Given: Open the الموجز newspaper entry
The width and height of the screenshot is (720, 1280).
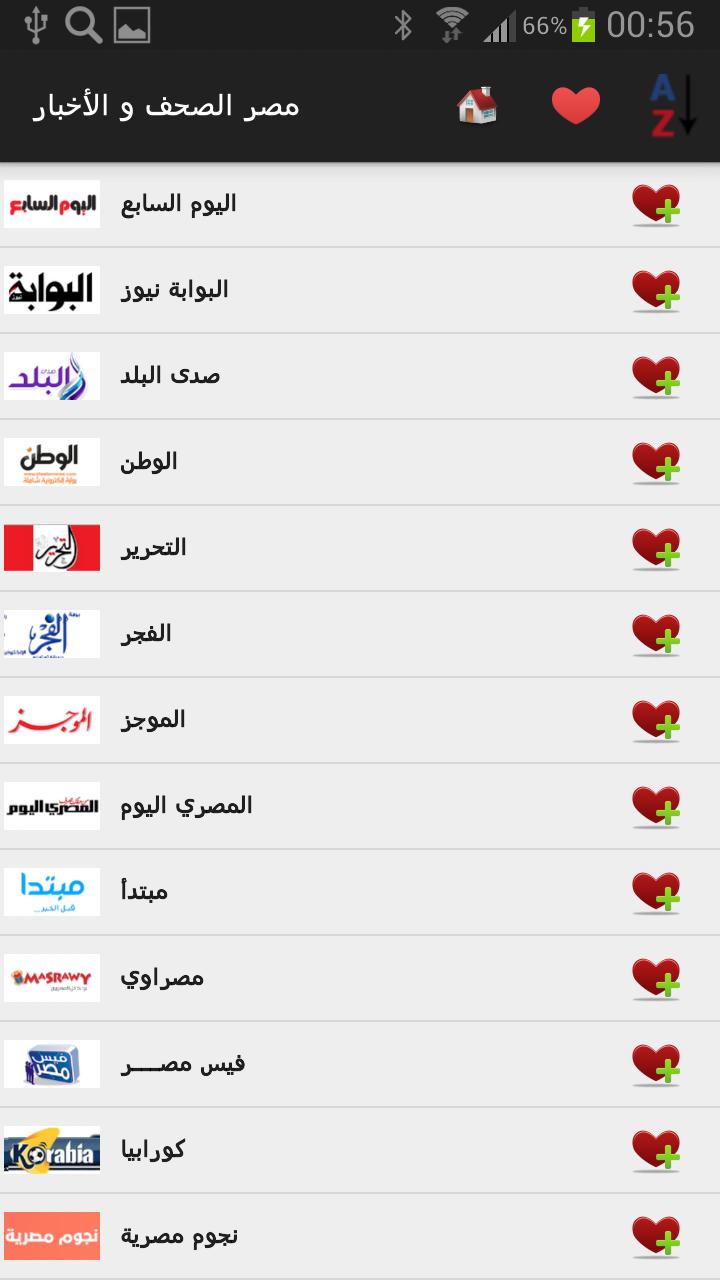Looking at the screenshot, I should coord(300,719).
